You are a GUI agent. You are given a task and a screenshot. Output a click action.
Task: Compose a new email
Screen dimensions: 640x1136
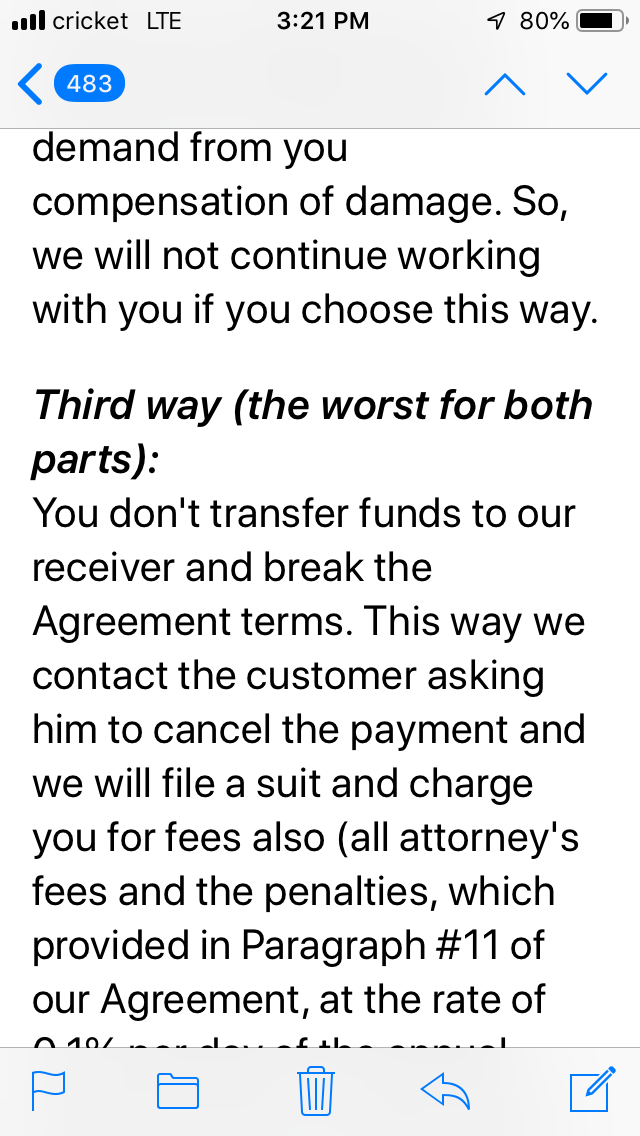point(593,1089)
